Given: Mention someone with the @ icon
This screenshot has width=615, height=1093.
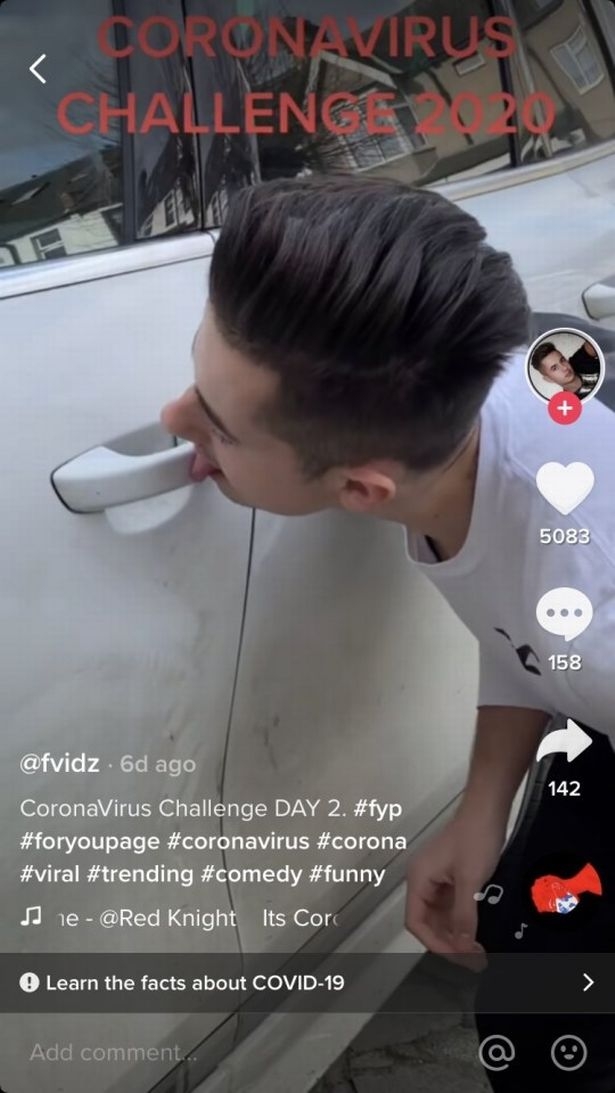Looking at the screenshot, I should [x=497, y=1052].
